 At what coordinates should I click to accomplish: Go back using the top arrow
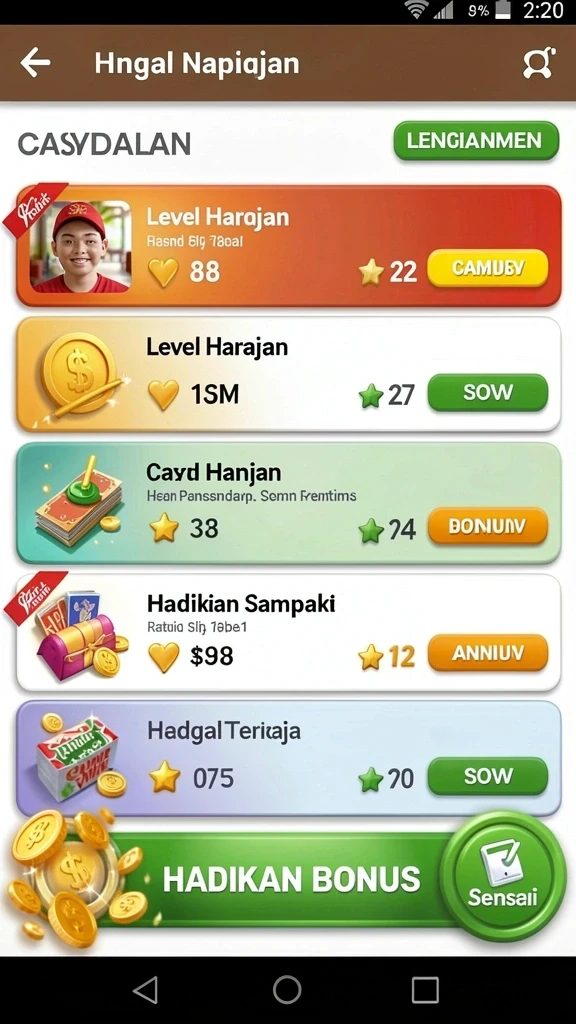pos(35,63)
